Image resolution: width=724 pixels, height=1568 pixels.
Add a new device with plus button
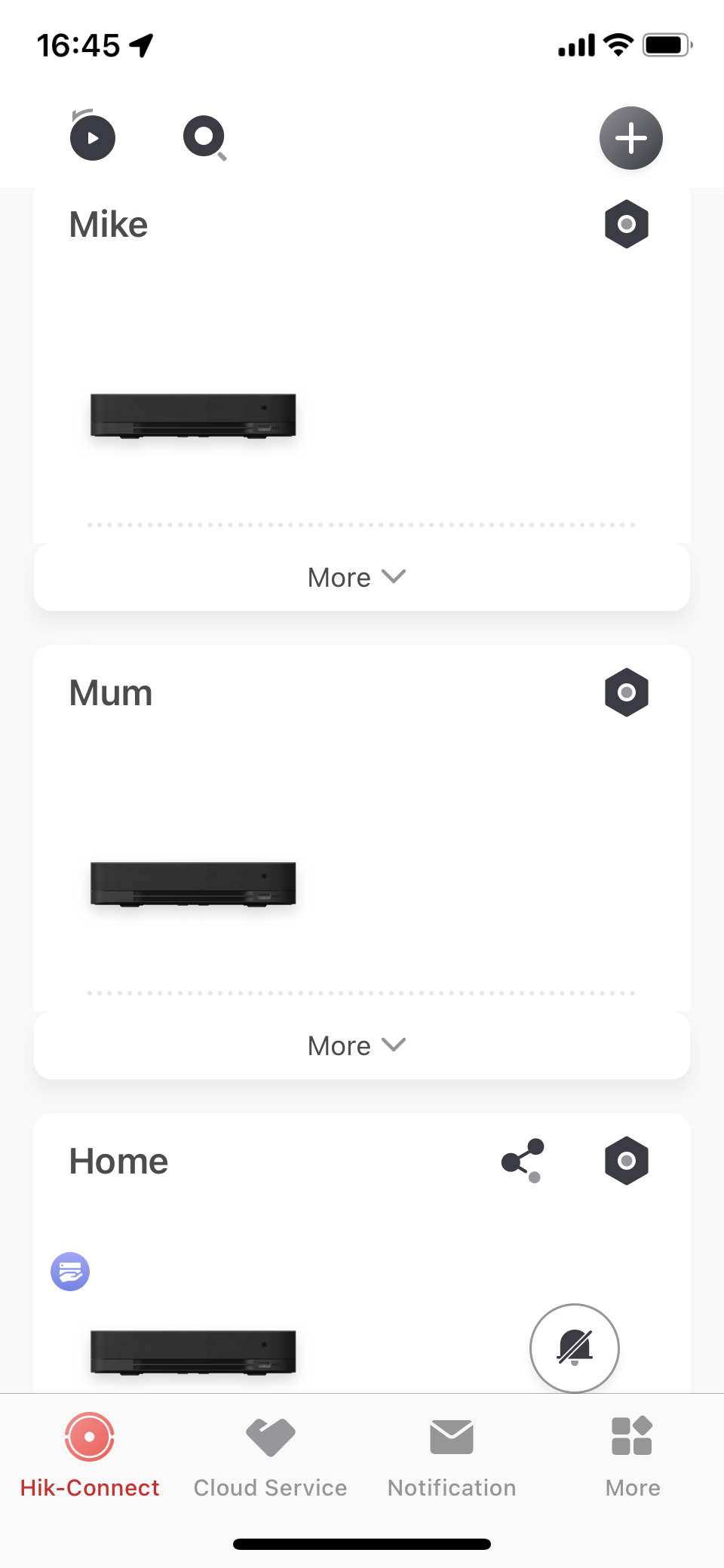pyautogui.click(x=630, y=138)
